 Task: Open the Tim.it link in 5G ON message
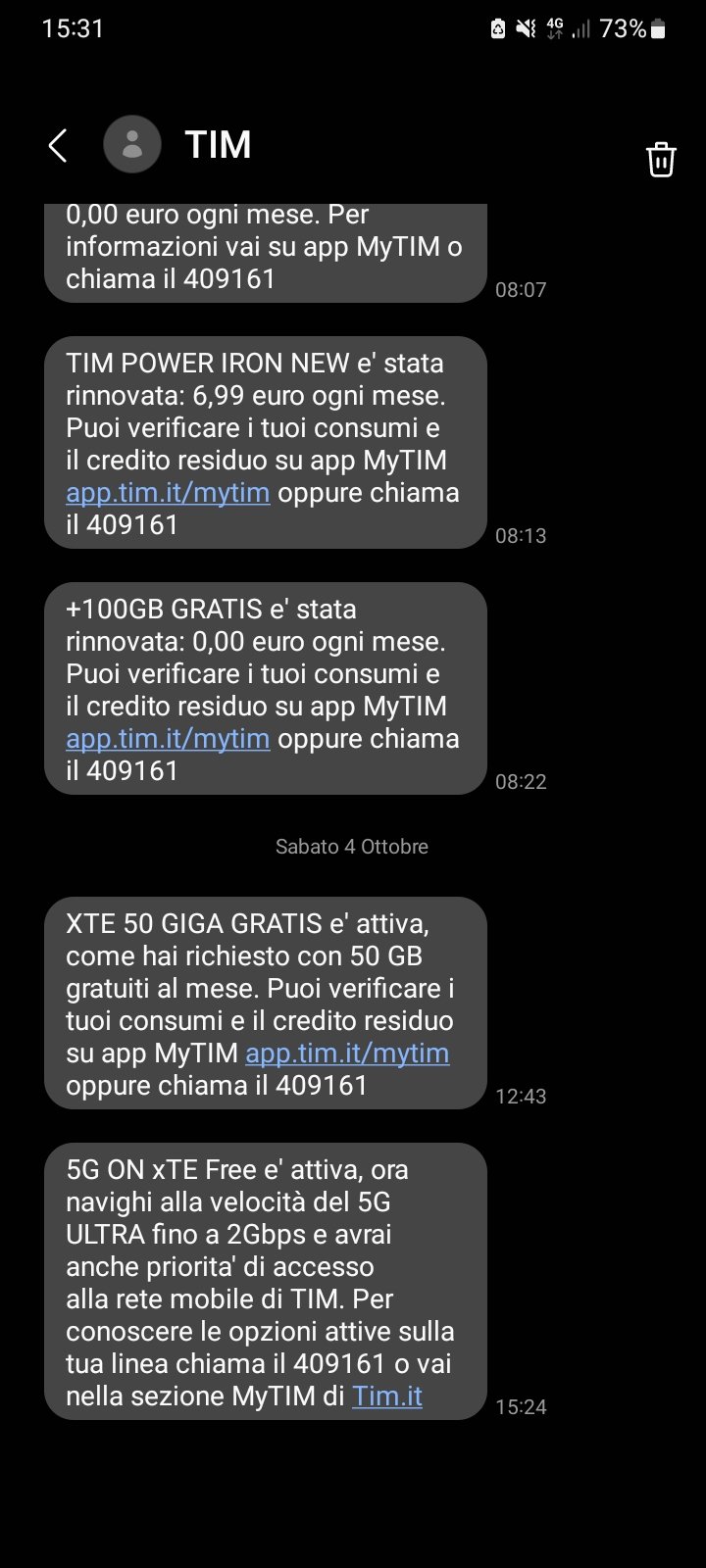coord(387,1396)
